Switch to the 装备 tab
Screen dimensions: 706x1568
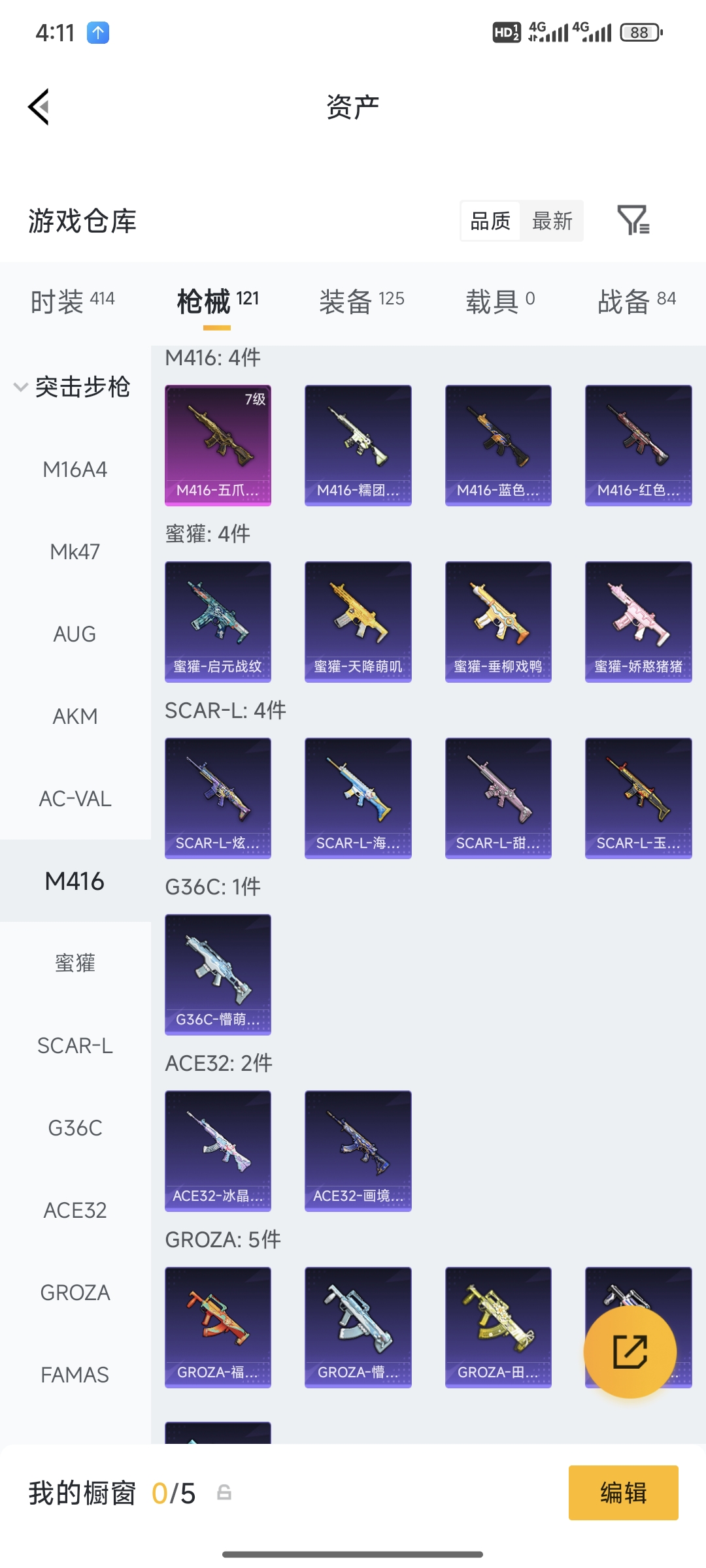[361, 301]
